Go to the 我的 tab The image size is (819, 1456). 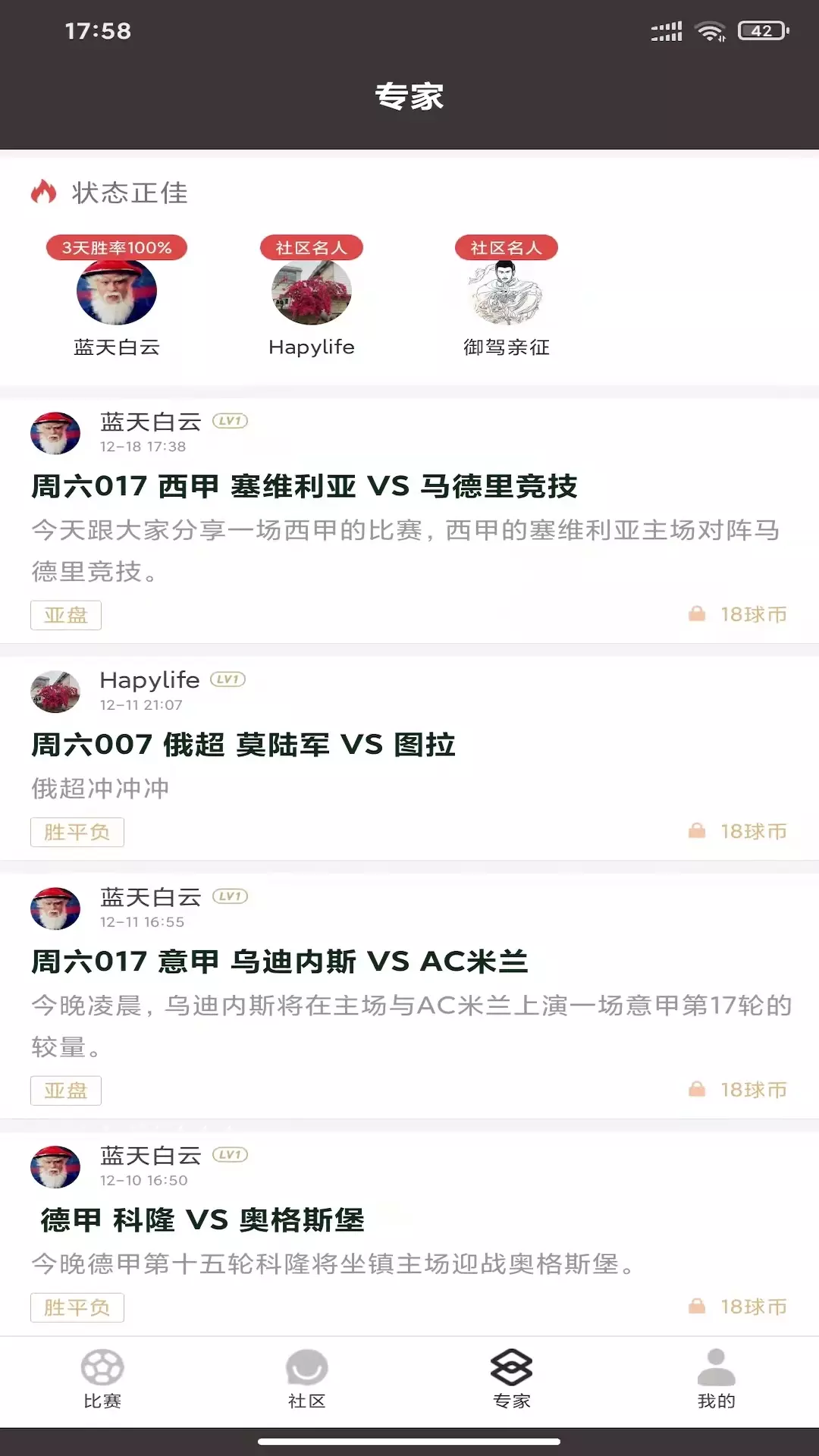[717, 1380]
